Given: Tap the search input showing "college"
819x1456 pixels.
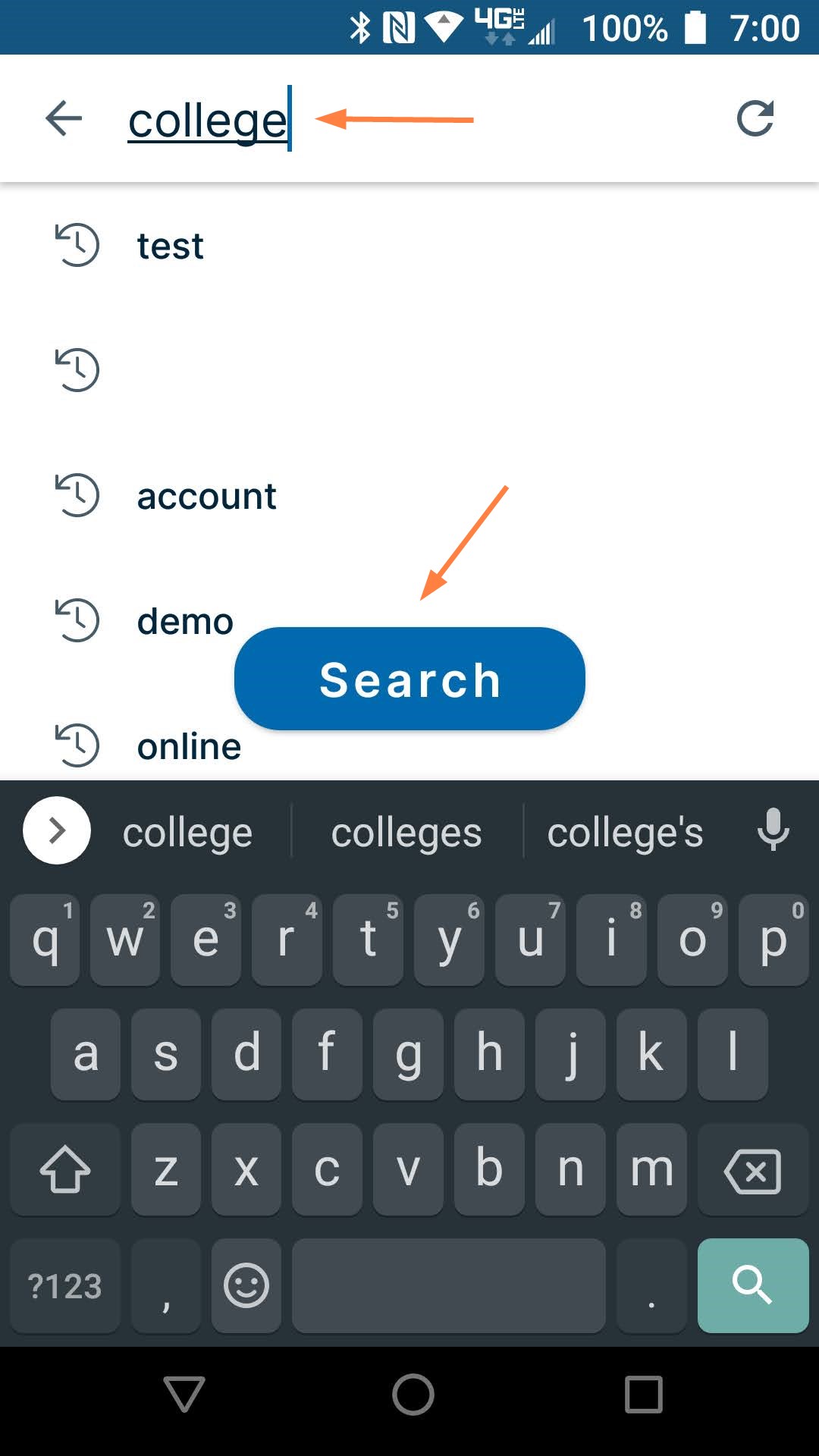Looking at the screenshot, I should coord(206,119).
